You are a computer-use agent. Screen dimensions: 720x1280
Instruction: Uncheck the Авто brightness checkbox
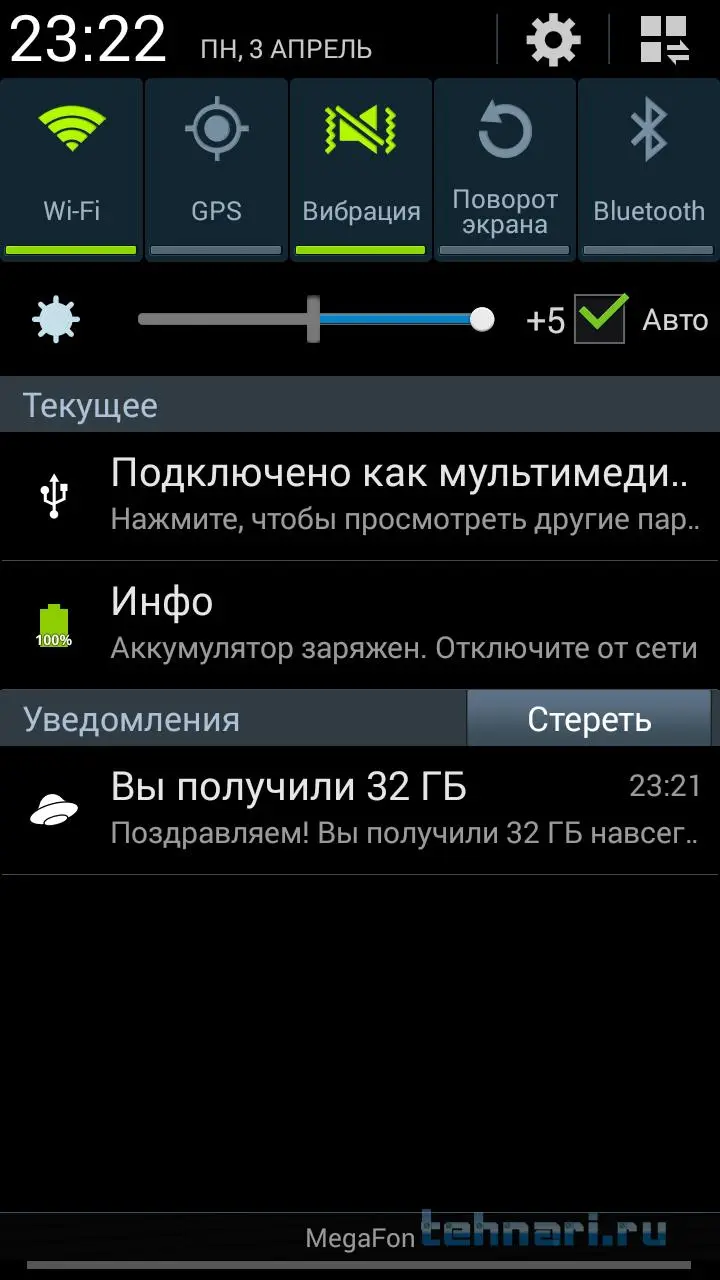600,320
